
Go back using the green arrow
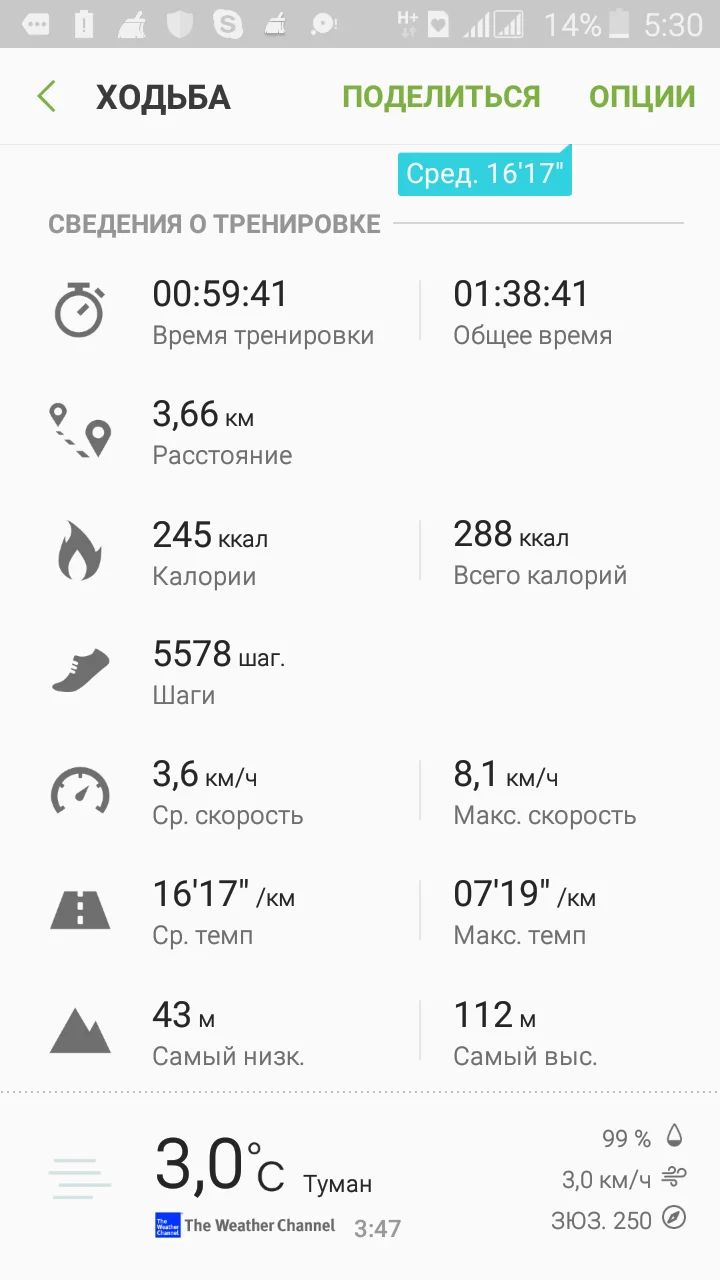coord(45,95)
